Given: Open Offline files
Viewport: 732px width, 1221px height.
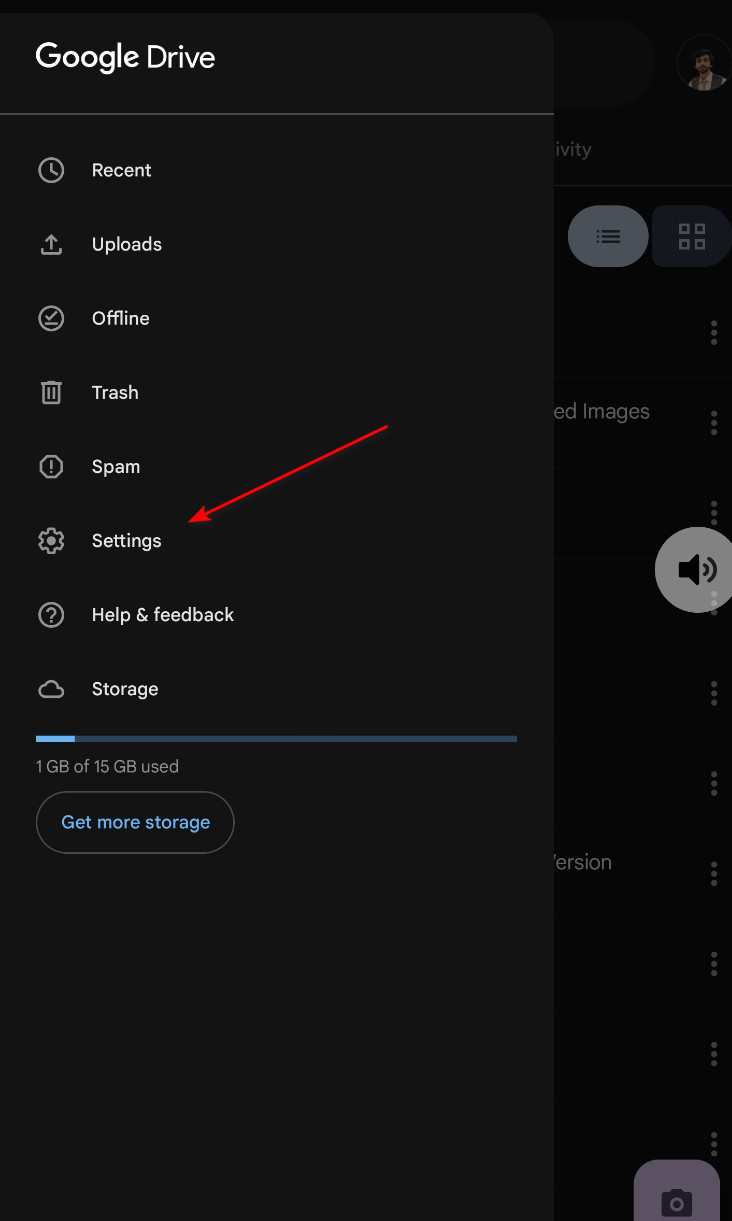Looking at the screenshot, I should (x=120, y=318).
